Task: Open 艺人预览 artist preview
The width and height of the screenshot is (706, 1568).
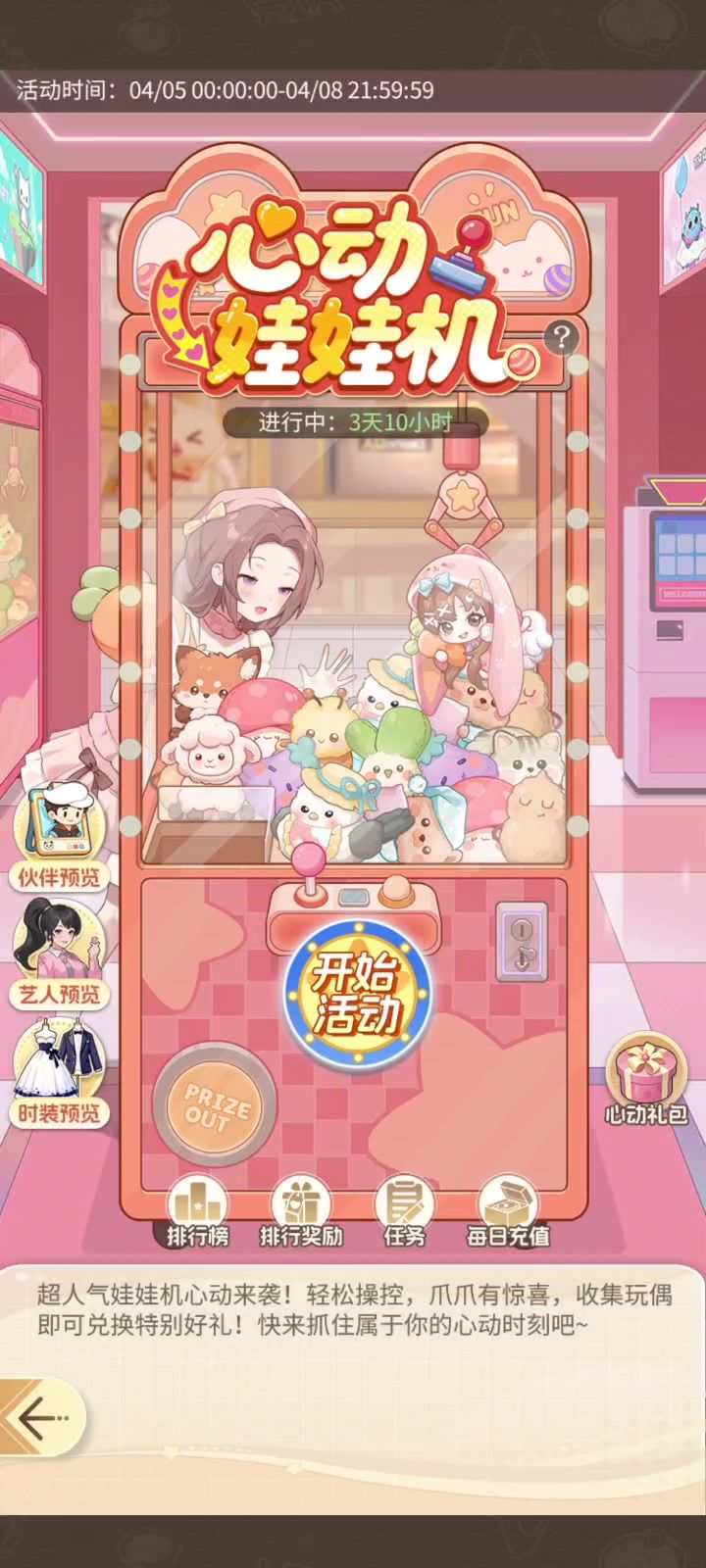Action: (x=59, y=953)
